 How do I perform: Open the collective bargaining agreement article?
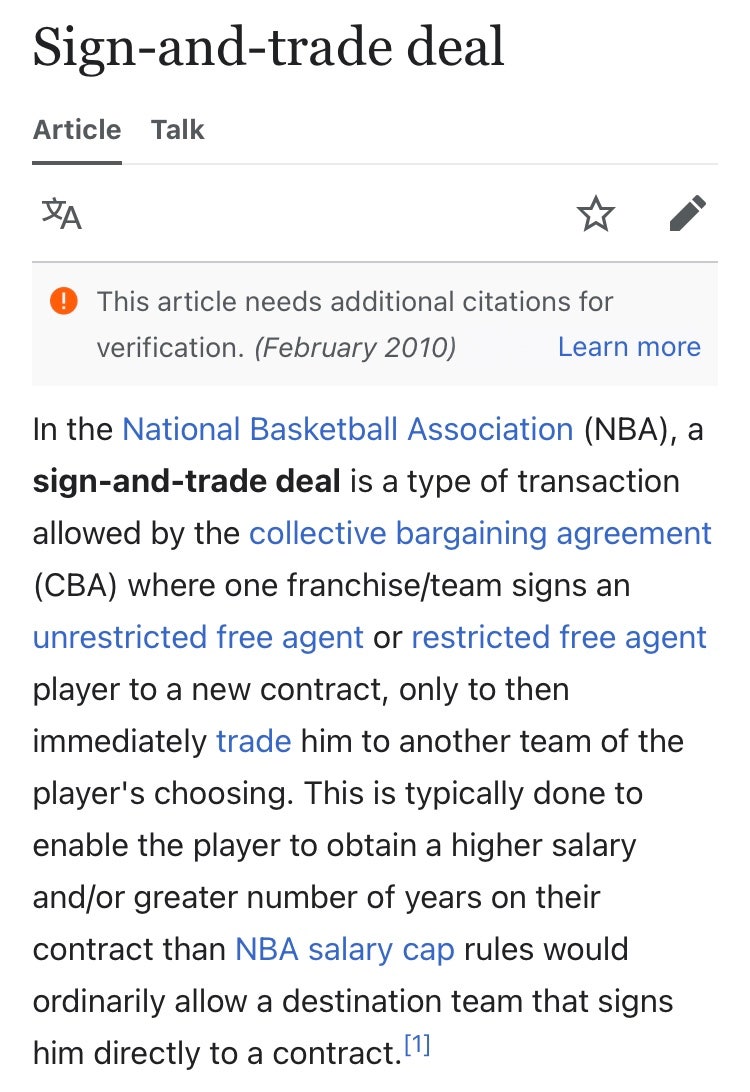(x=481, y=533)
